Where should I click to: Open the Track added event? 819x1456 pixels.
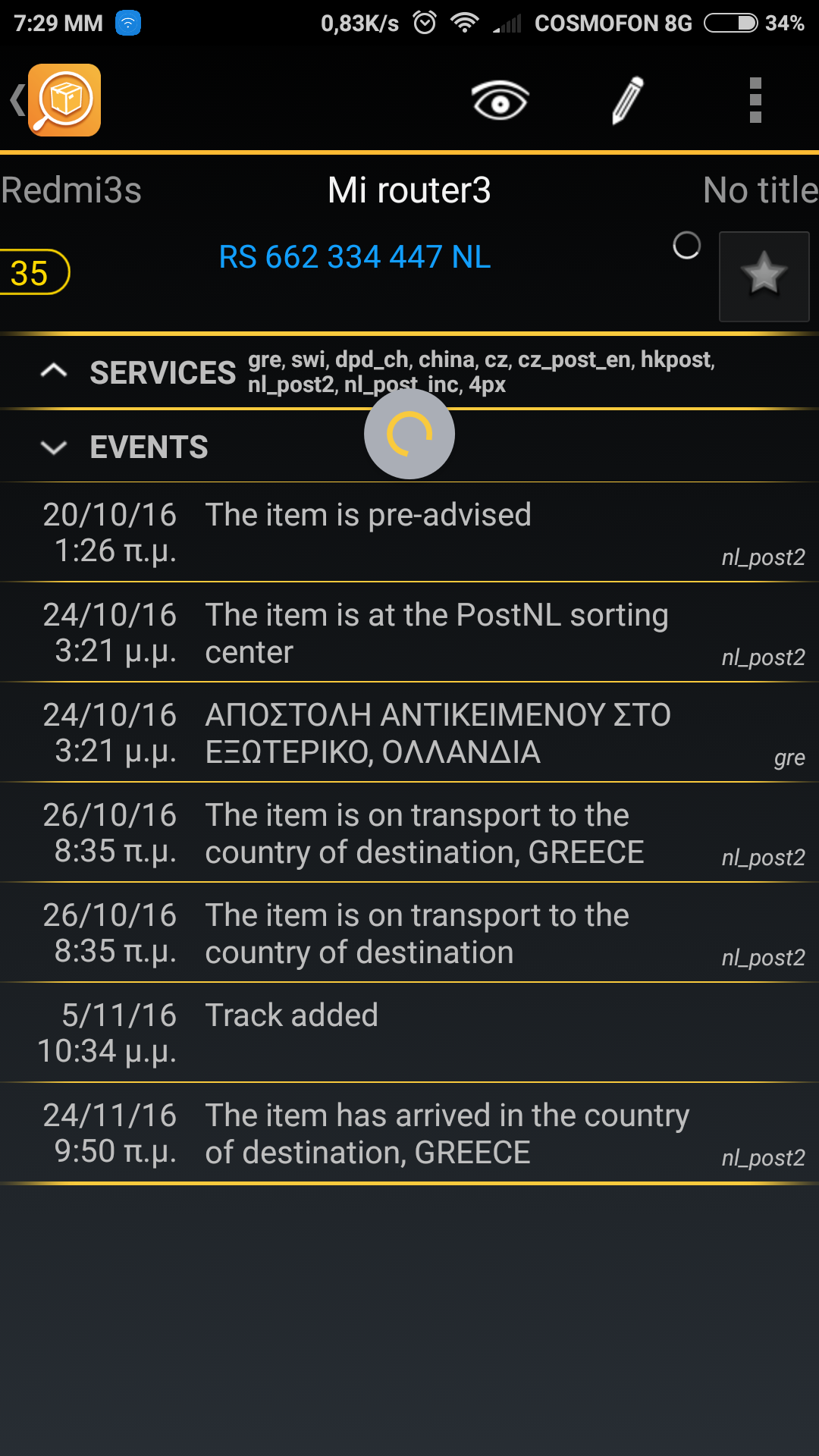(409, 1033)
